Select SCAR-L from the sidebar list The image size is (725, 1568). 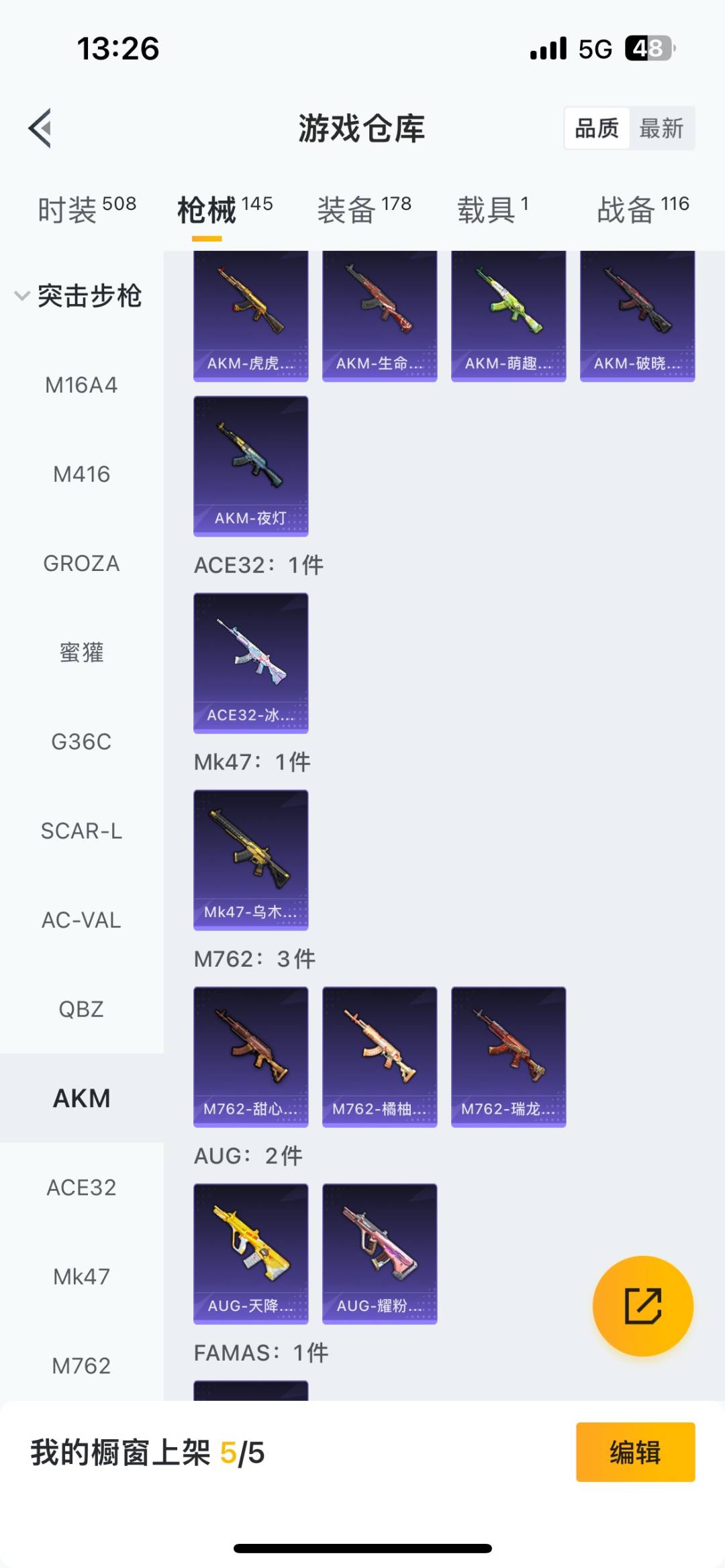click(x=82, y=832)
